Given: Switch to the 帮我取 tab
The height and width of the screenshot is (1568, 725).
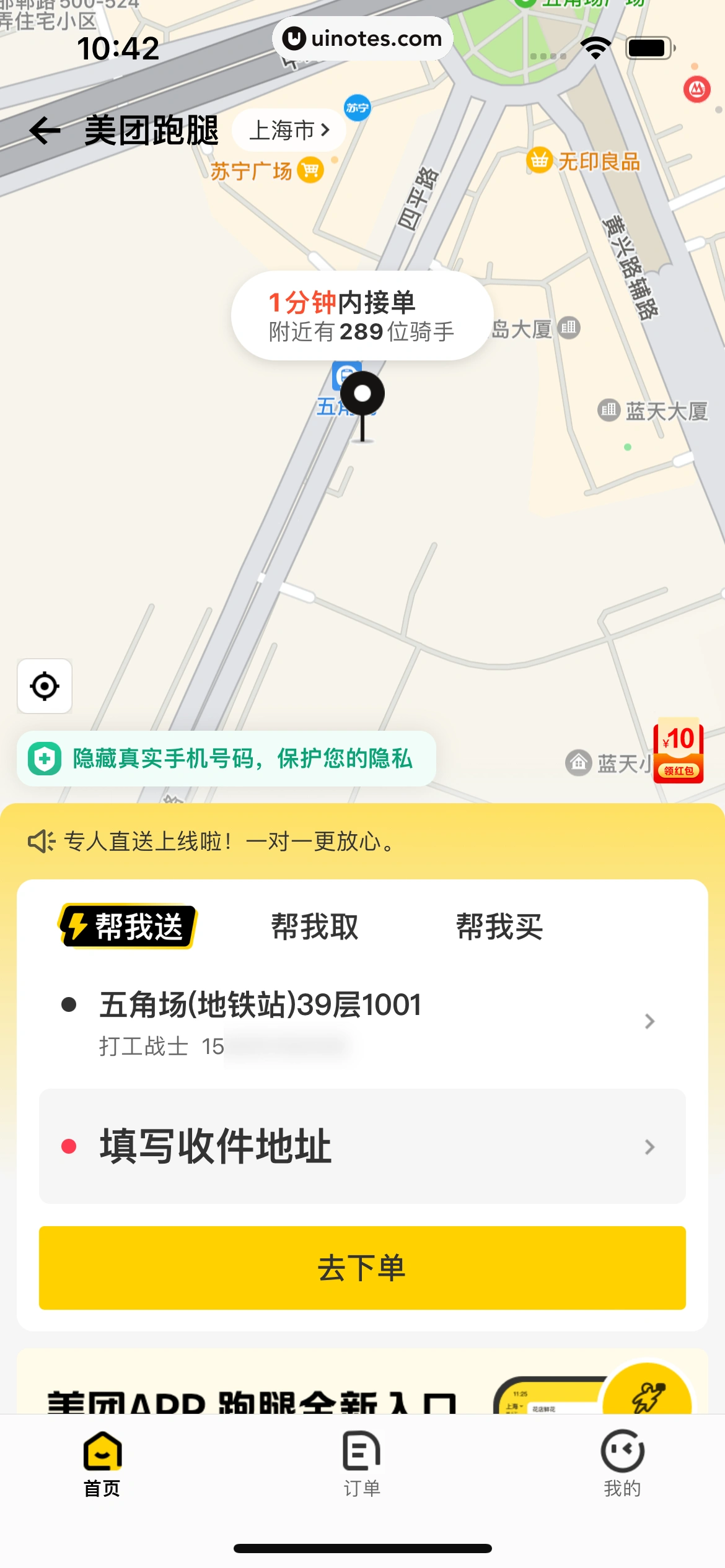Looking at the screenshot, I should 314,926.
